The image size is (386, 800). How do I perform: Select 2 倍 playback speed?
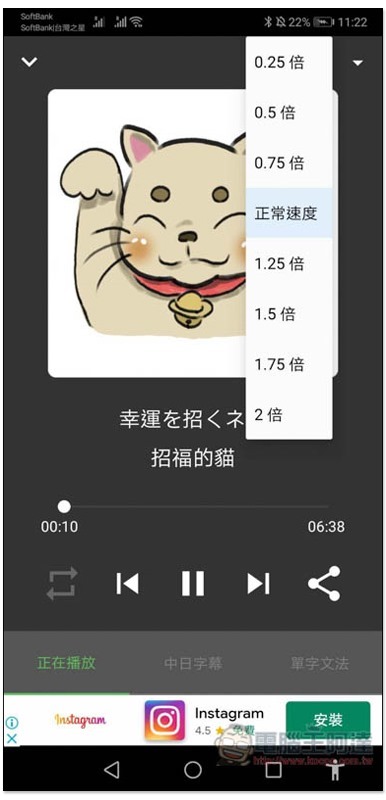[x=289, y=414]
